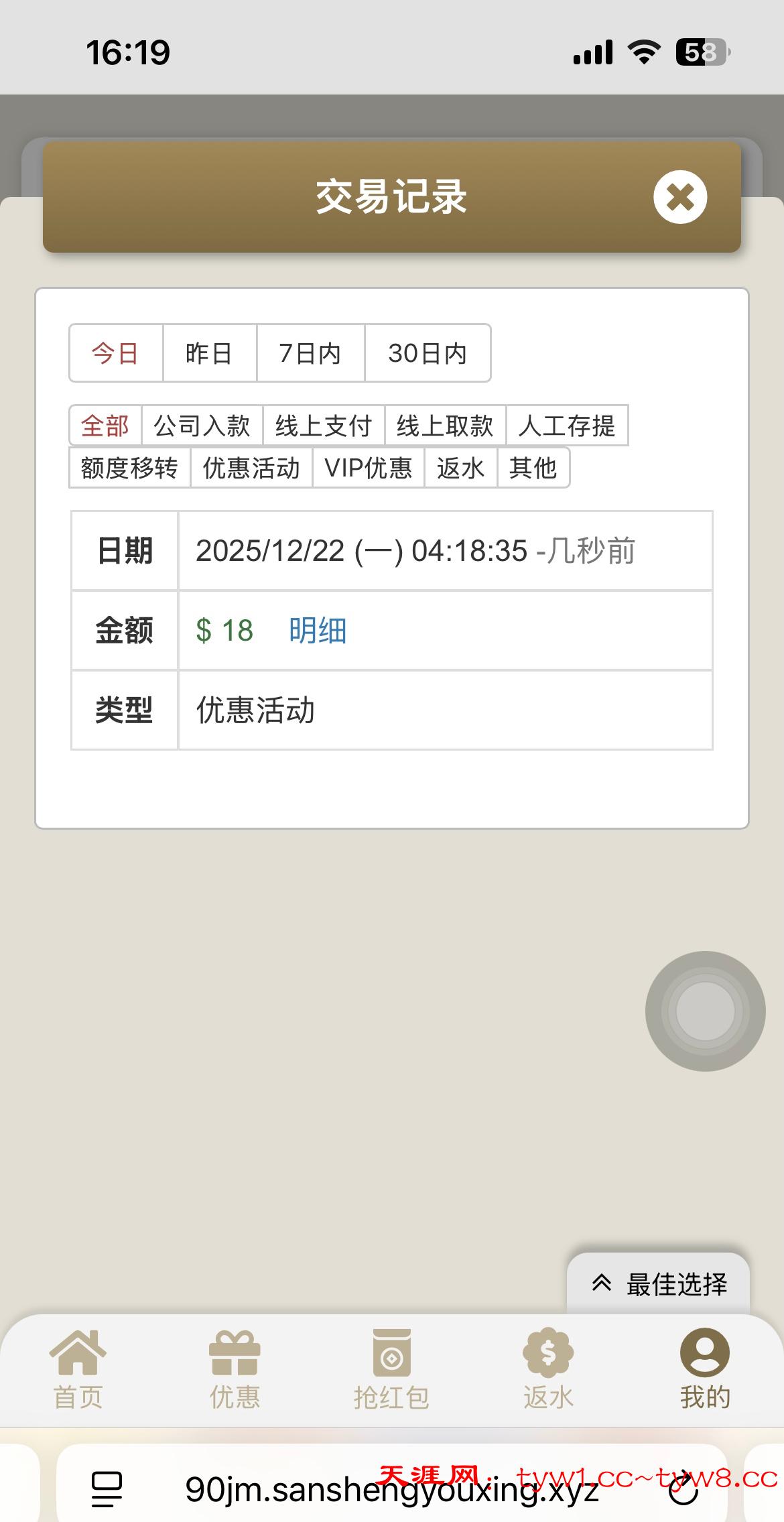Filter by 人工存提

567,426
